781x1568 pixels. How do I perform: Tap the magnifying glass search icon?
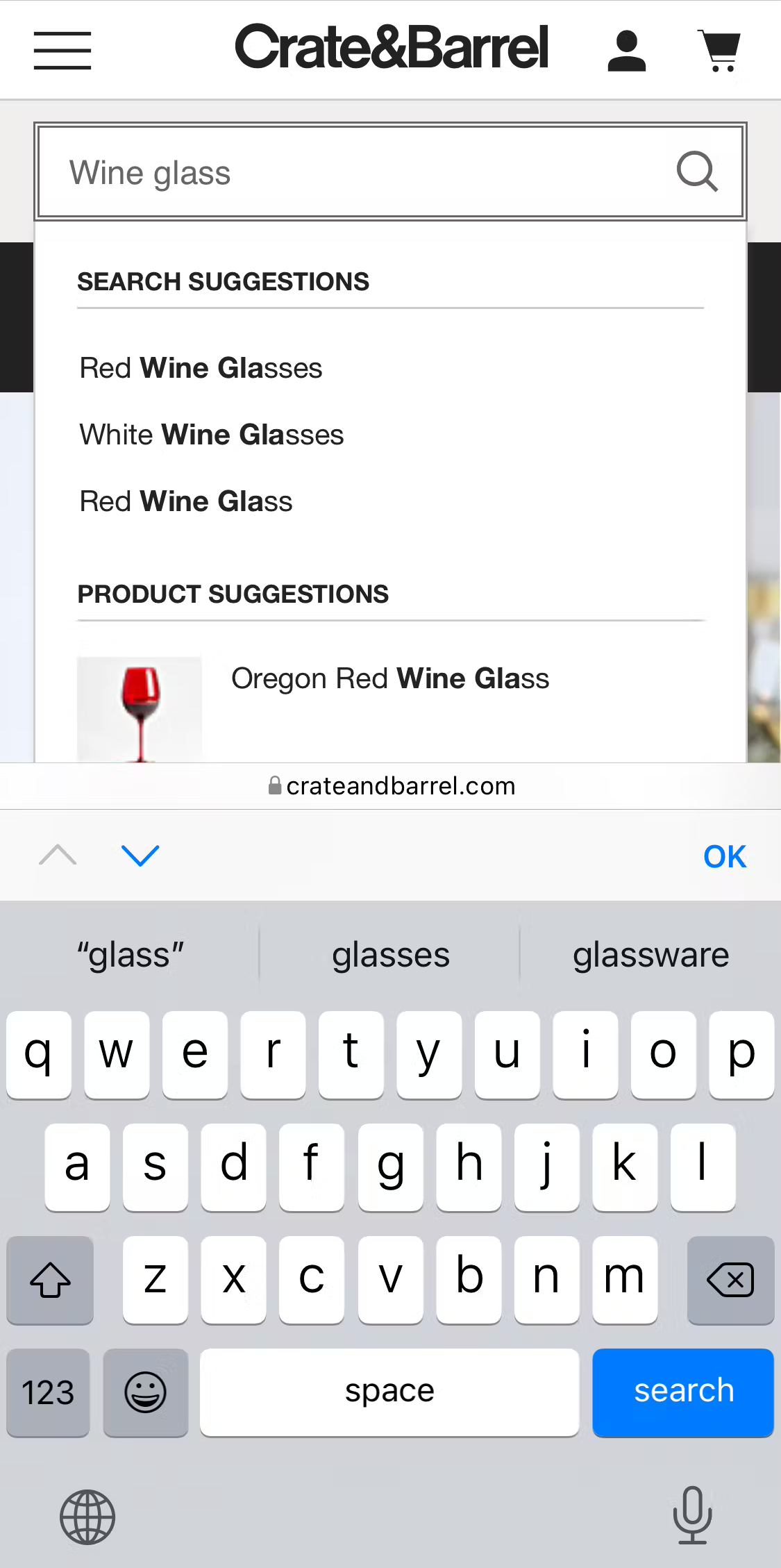[x=697, y=172]
